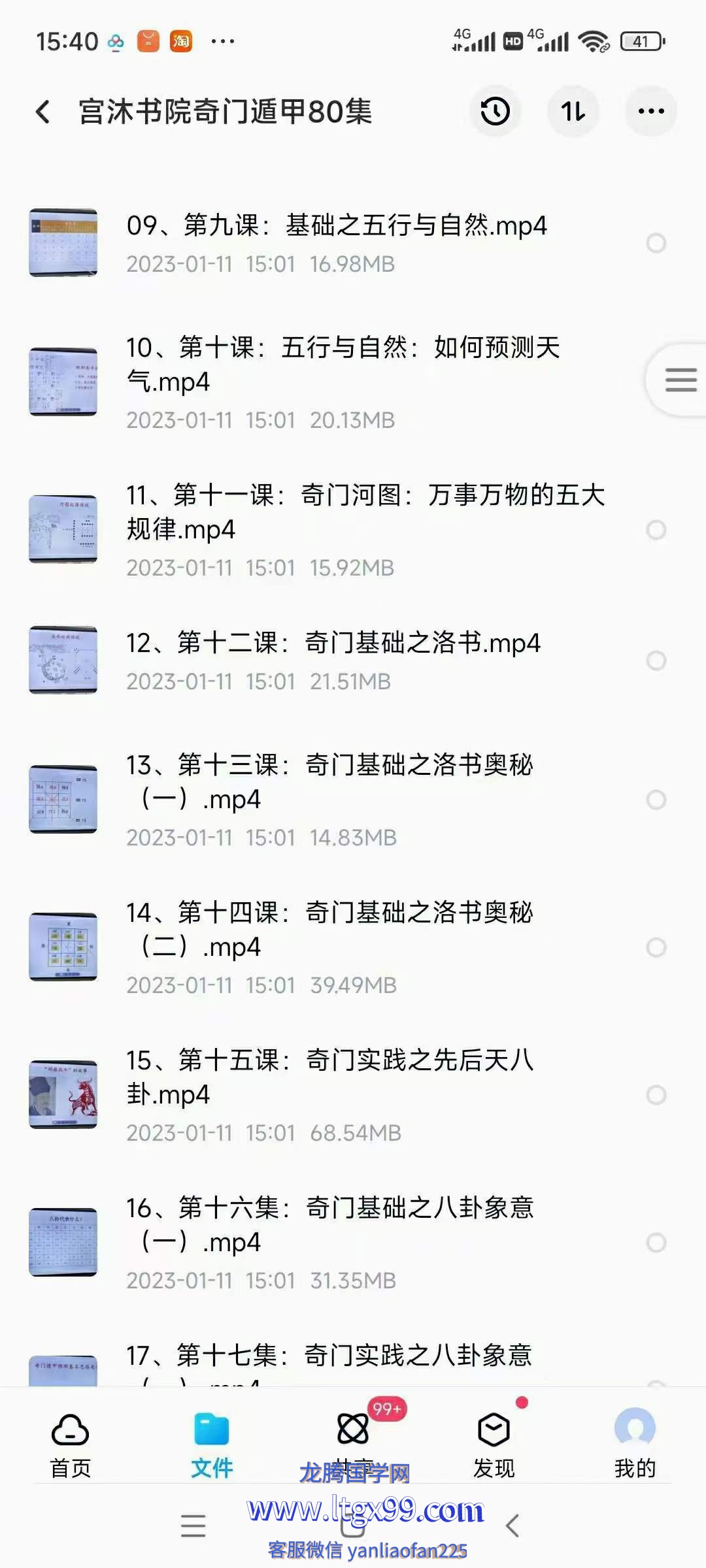Tap the floating side menu handle
Viewport: 706px width, 1568px height.
pos(680,380)
